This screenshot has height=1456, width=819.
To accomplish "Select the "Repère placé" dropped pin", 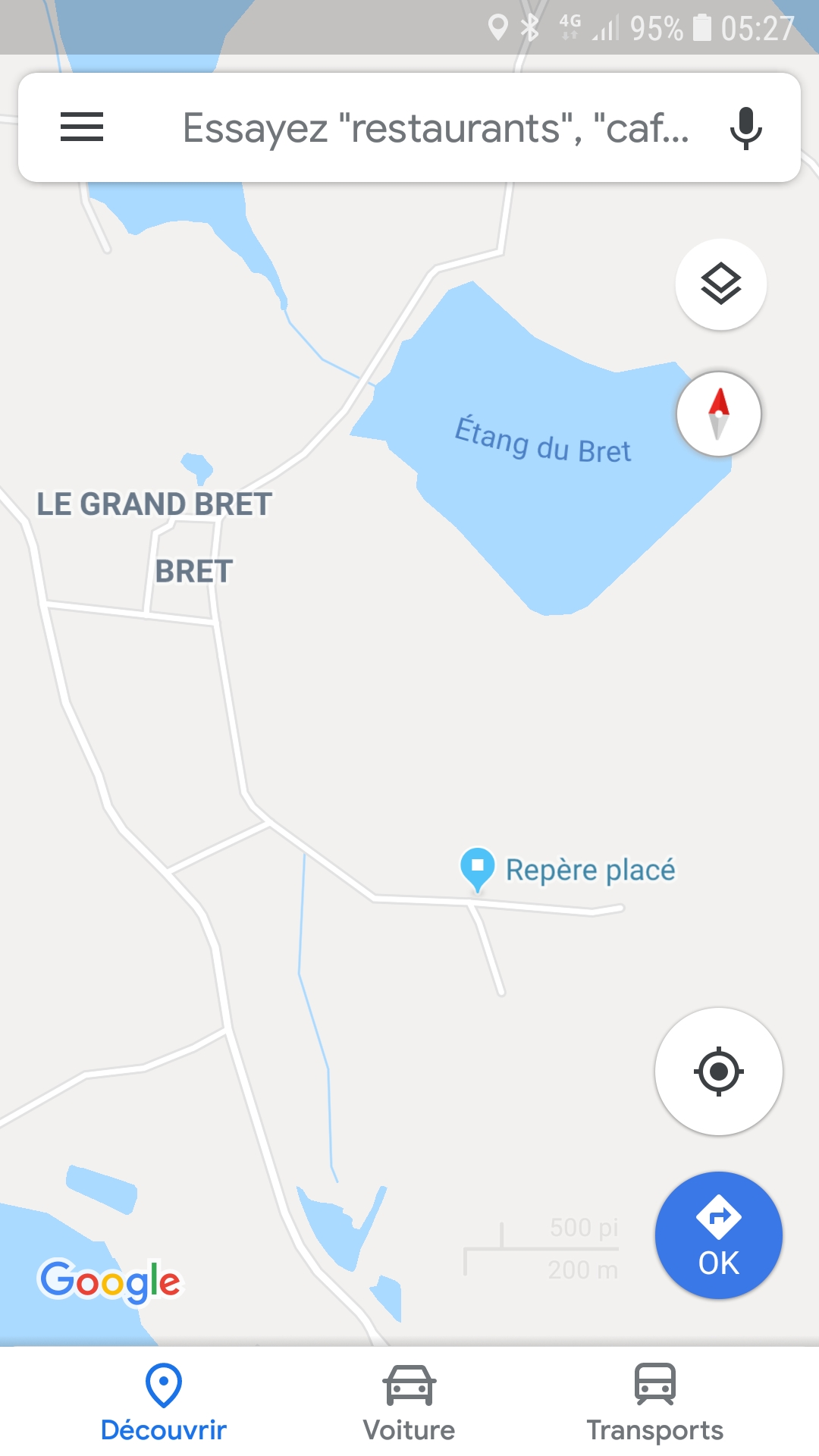I will click(x=478, y=868).
